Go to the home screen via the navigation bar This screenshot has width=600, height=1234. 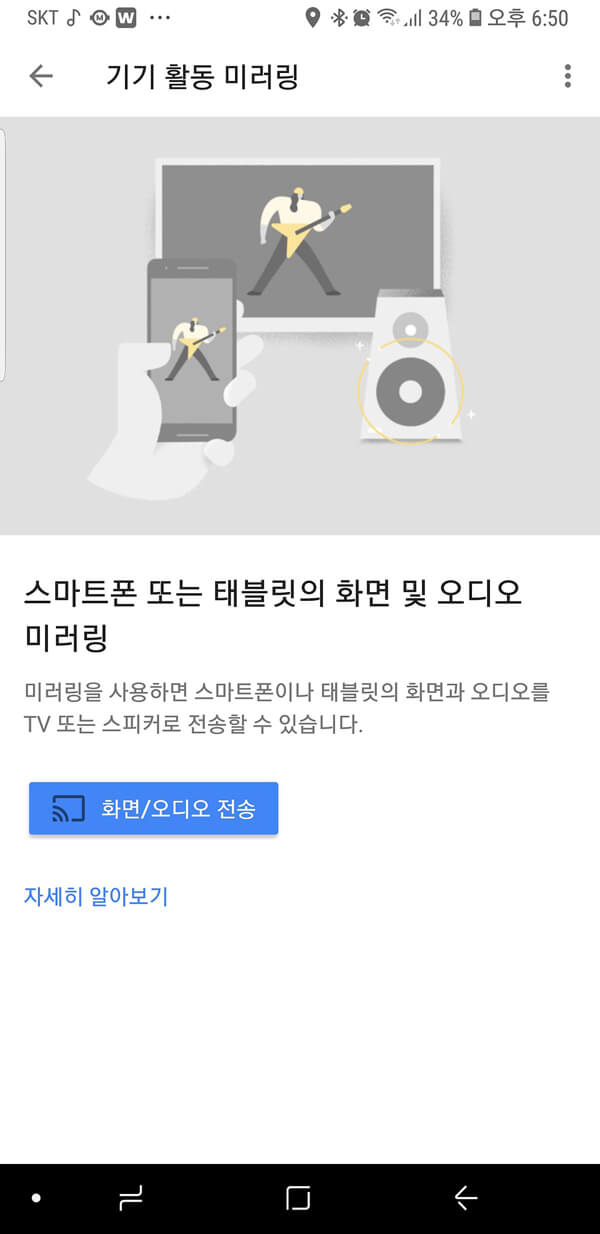pyautogui.click(x=298, y=1198)
